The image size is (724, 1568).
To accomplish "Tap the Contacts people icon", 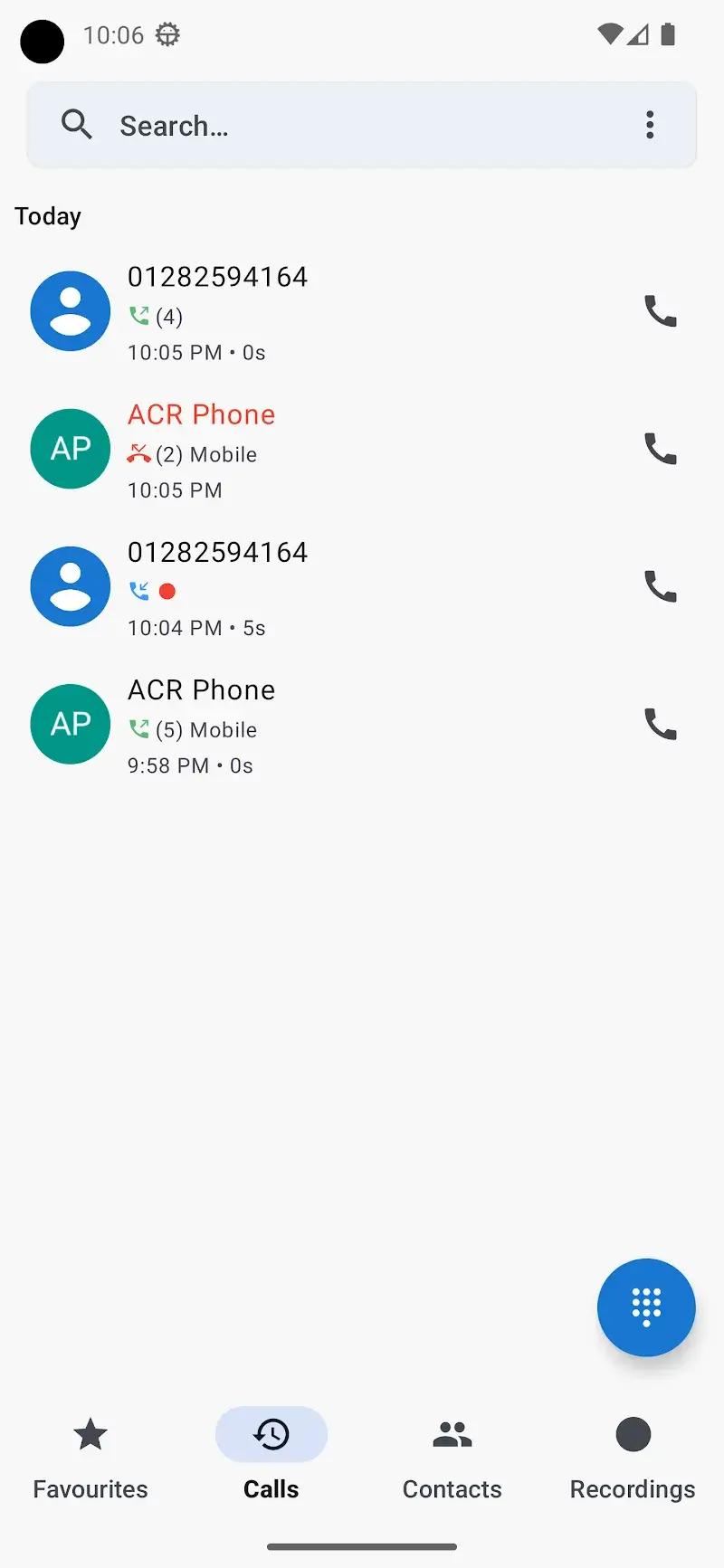I will tap(452, 1433).
